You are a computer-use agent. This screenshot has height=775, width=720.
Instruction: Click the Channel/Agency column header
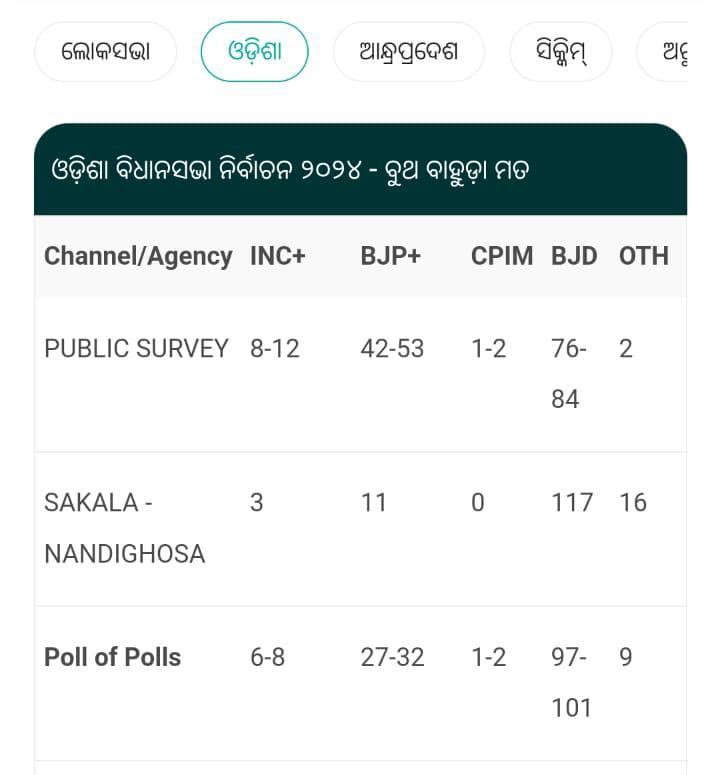point(139,256)
